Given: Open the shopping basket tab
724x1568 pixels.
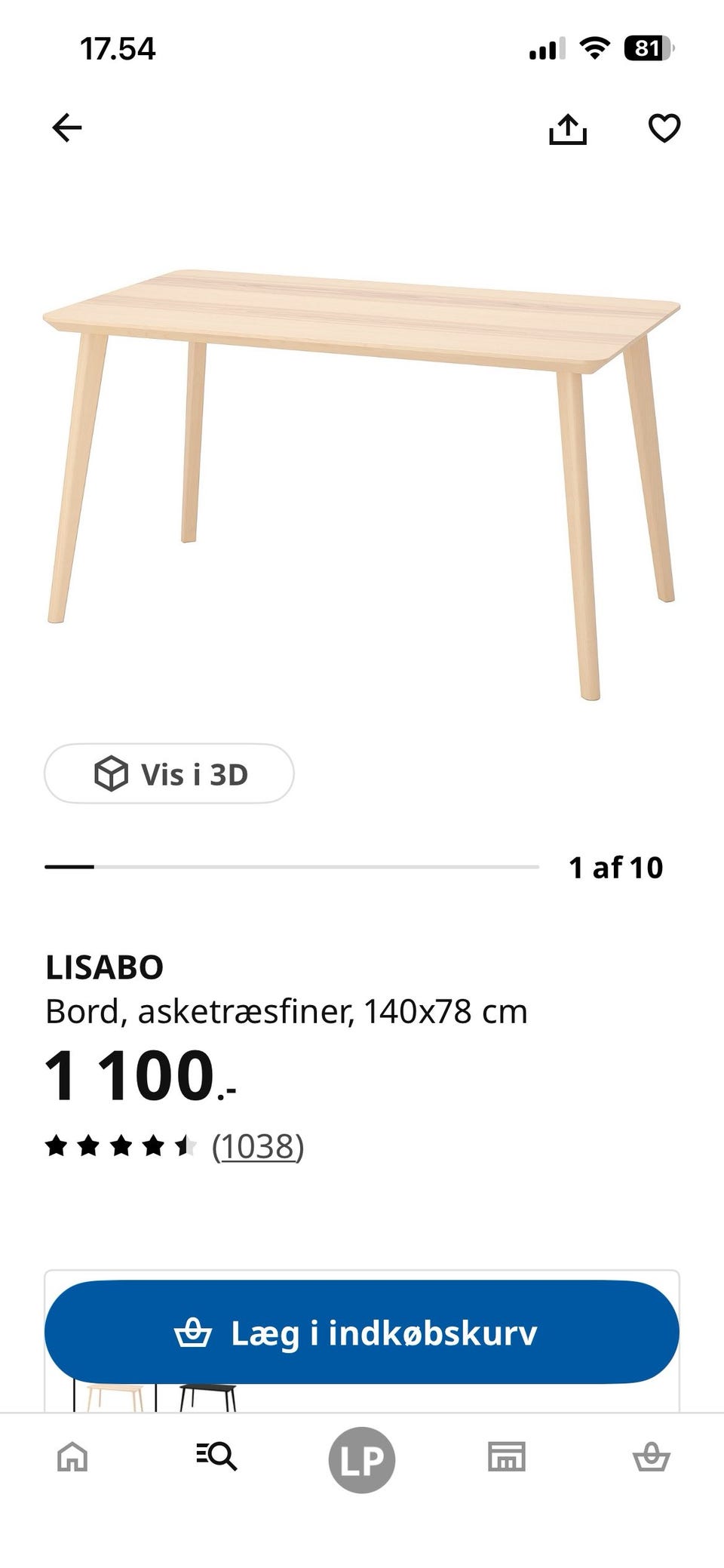Looking at the screenshot, I should pos(652,1456).
